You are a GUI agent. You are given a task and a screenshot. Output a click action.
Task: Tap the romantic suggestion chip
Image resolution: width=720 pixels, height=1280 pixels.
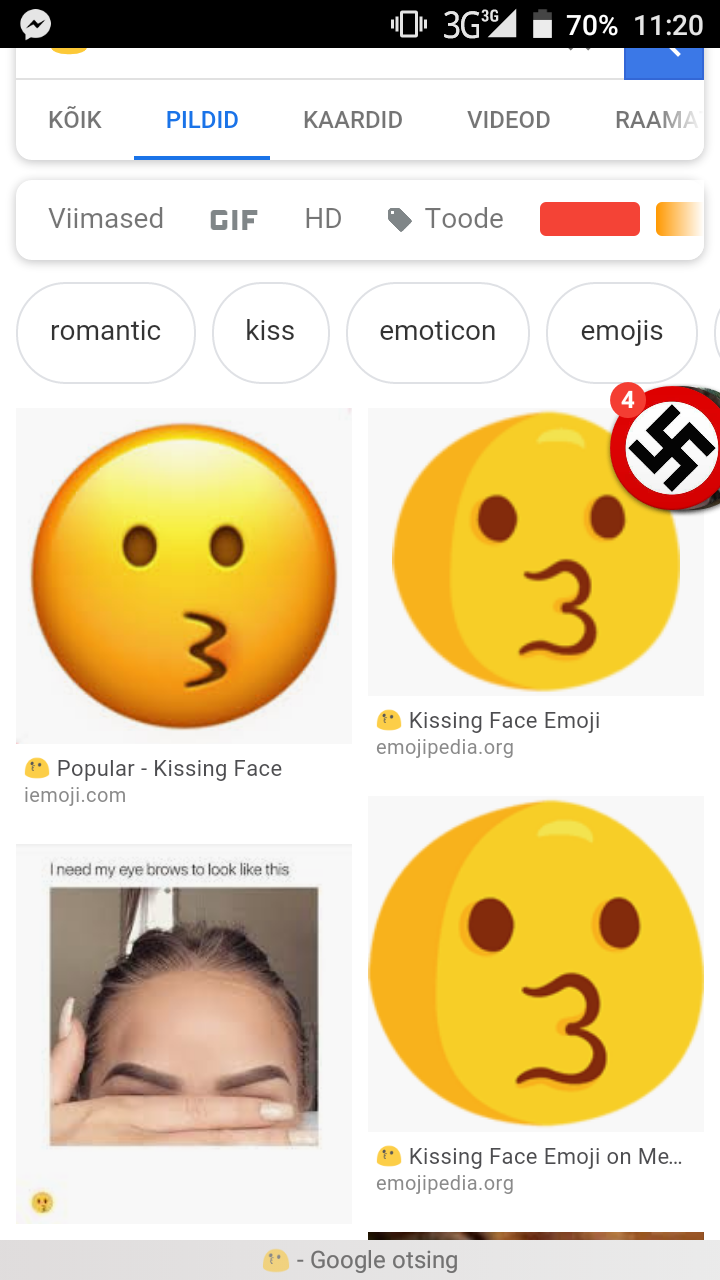pyautogui.click(x=106, y=332)
